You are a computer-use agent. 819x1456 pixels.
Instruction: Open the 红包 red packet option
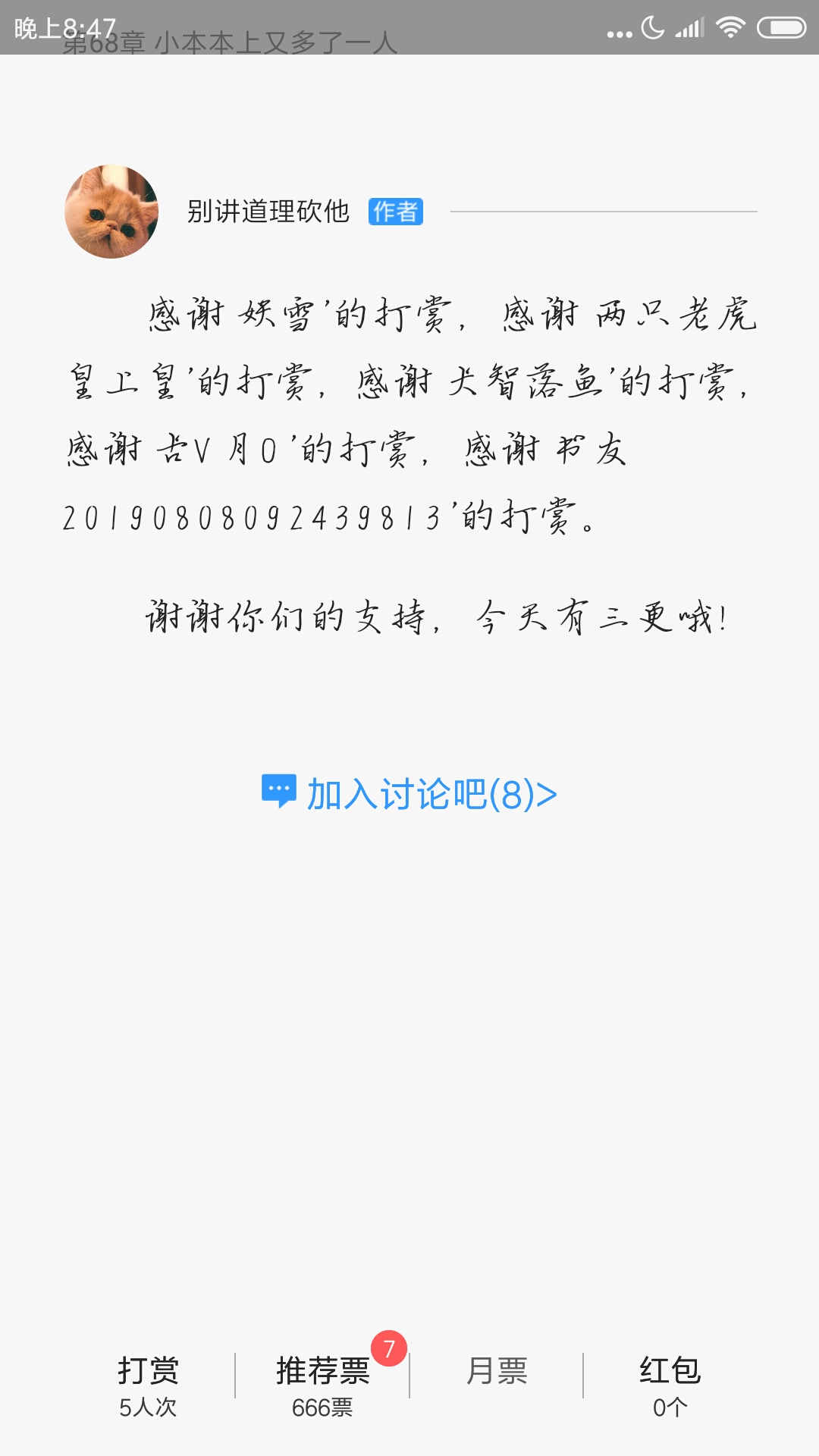pyautogui.click(x=670, y=1385)
